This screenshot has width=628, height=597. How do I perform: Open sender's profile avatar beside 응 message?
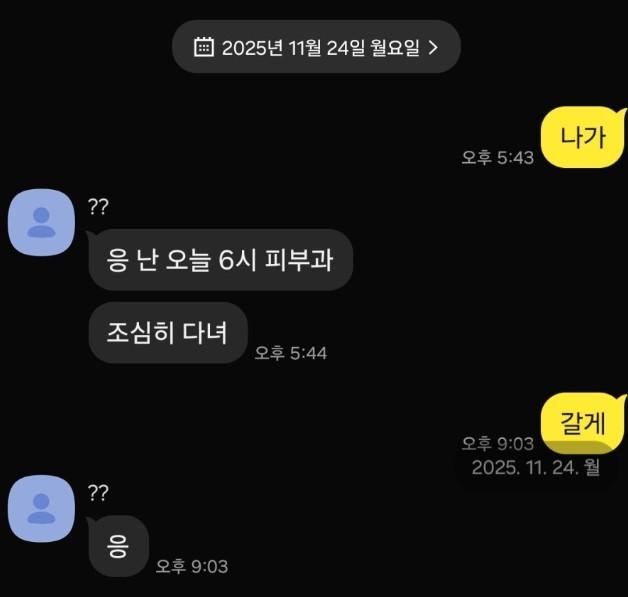pyautogui.click(x=41, y=507)
